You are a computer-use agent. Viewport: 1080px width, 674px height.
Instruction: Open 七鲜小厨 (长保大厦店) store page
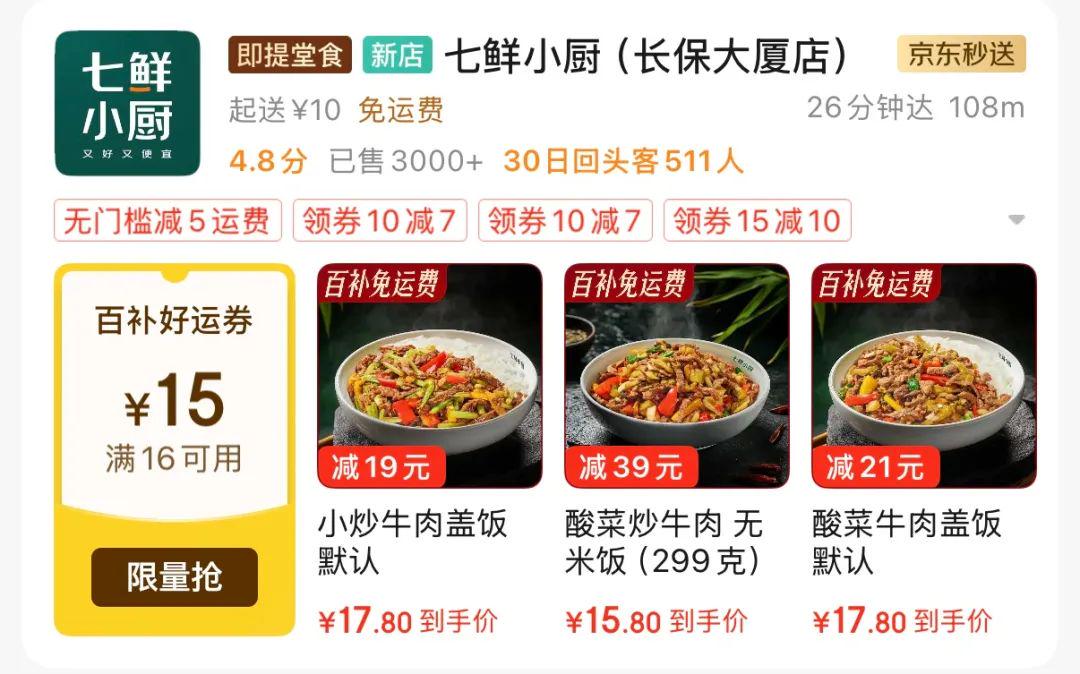(x=645, y=57)
